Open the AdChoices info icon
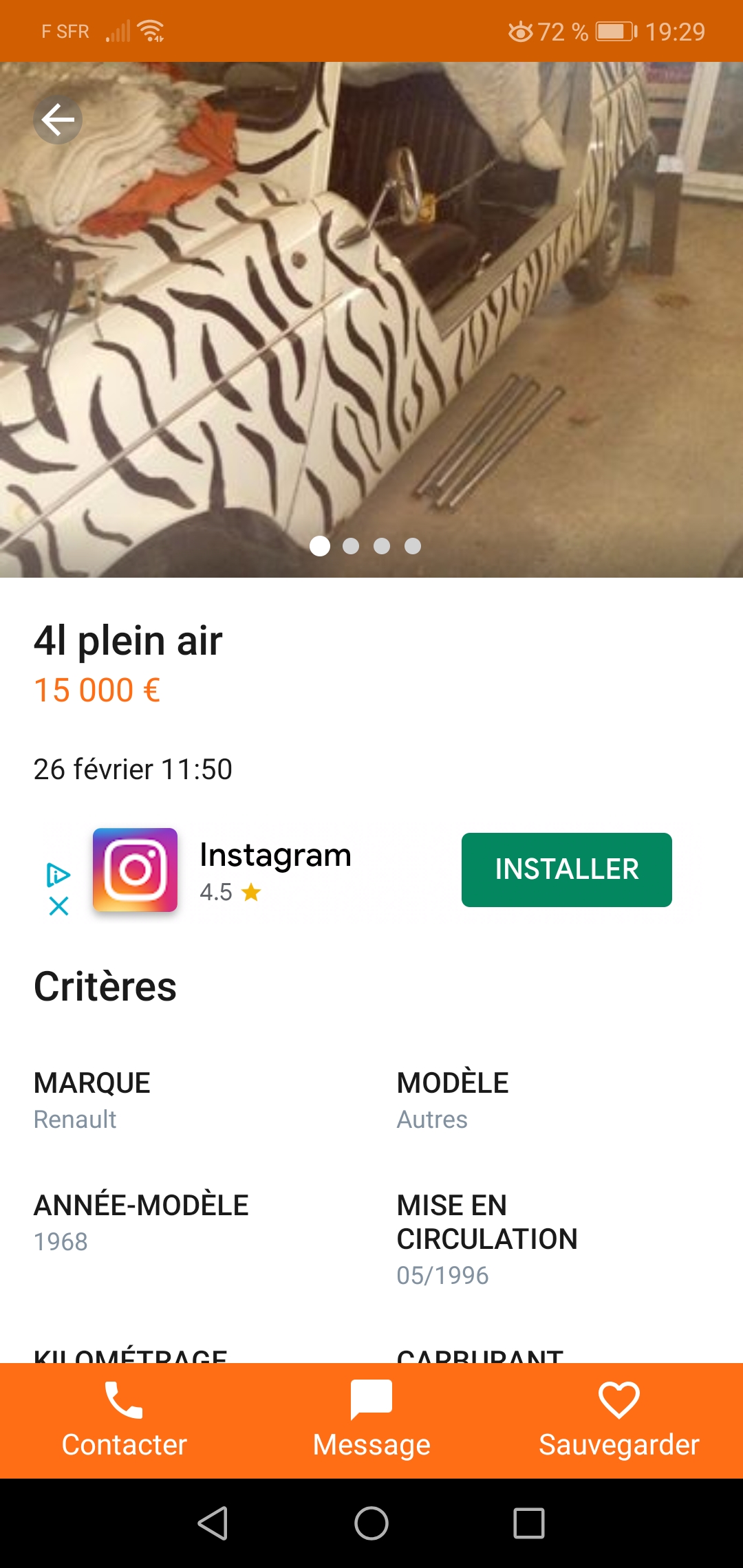Viewport: 743px width, 1568px height. point(58,875)
